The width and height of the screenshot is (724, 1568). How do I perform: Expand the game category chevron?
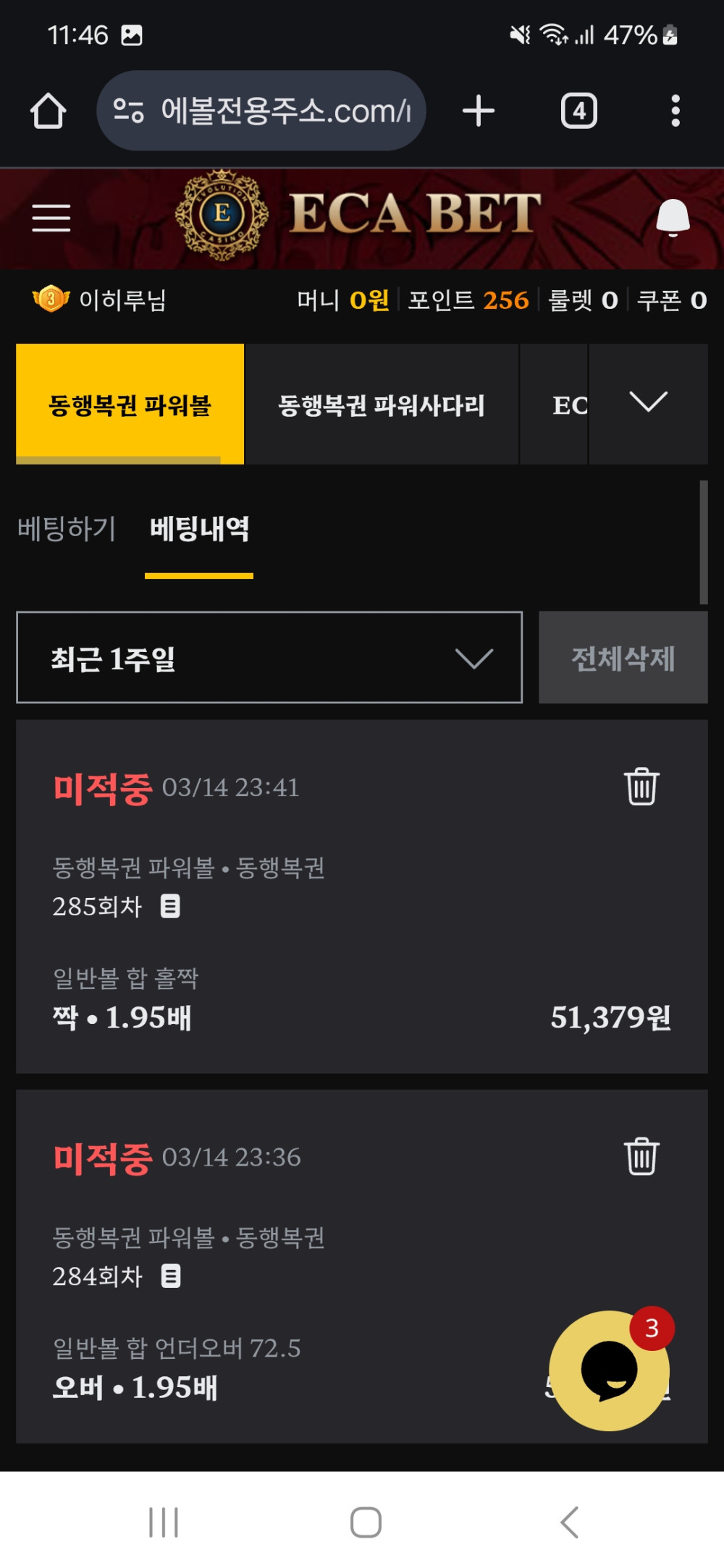(x=648, y=402)
